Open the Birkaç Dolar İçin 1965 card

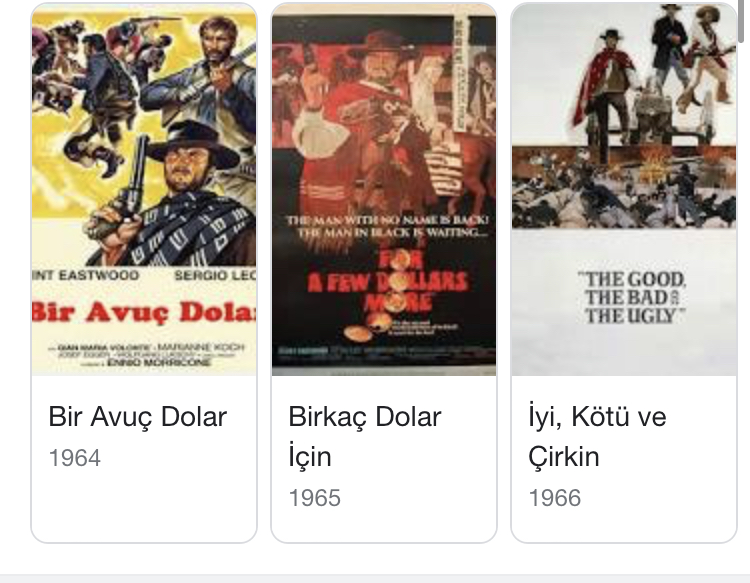[x=384, y=272]
